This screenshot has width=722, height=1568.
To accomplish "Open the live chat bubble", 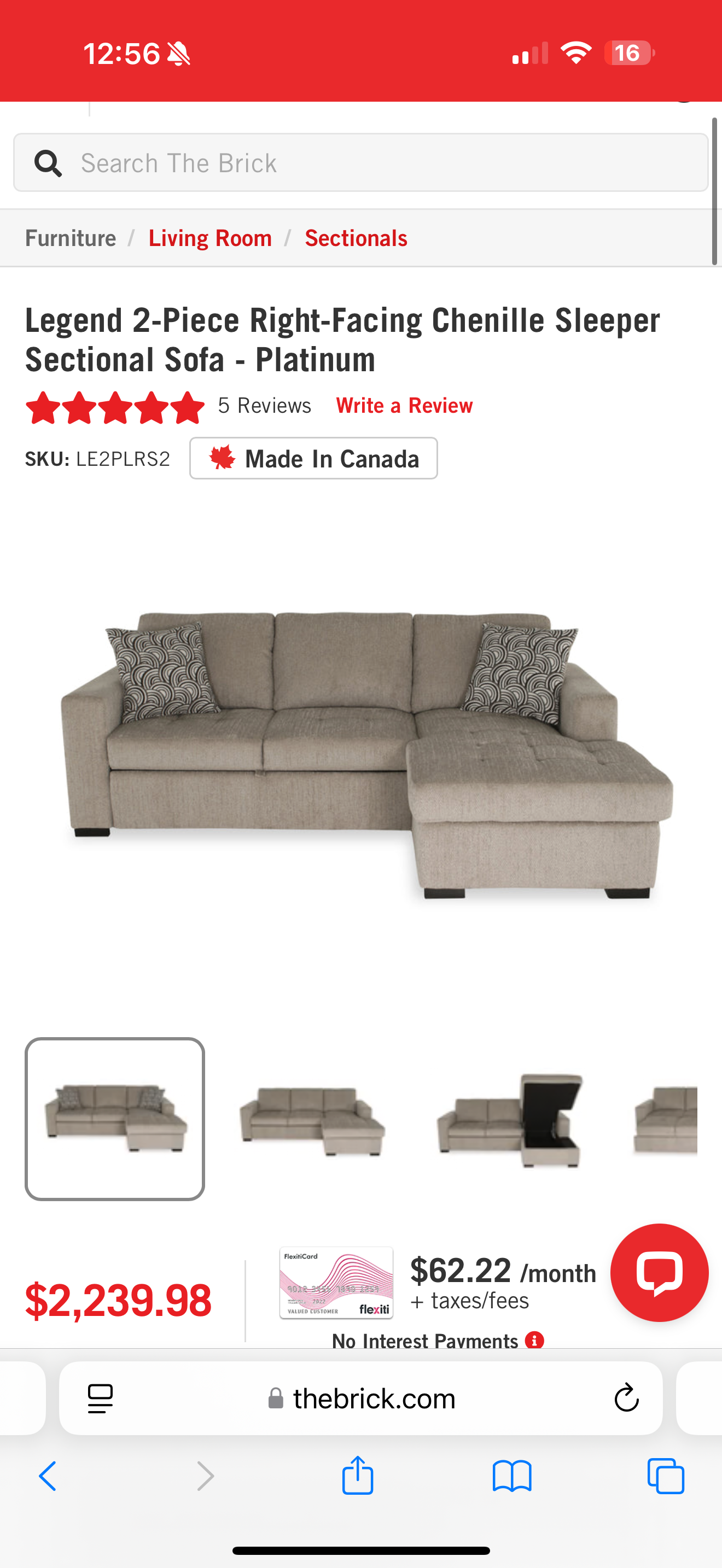I will pyautogui.click(x=659, y=1272).
